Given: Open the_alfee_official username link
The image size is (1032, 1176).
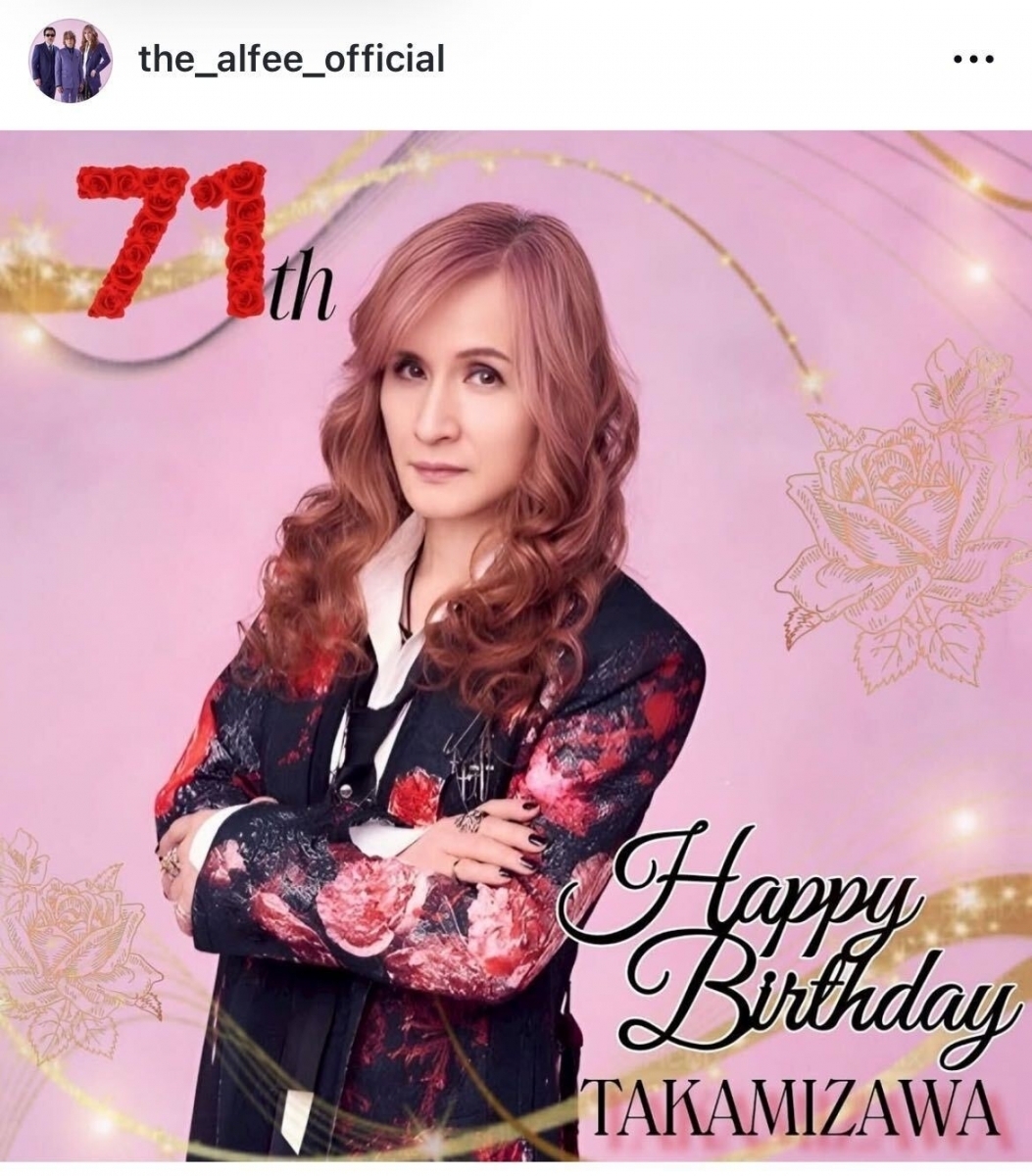Looking at the screenshot, I should (x=291, y=59).
